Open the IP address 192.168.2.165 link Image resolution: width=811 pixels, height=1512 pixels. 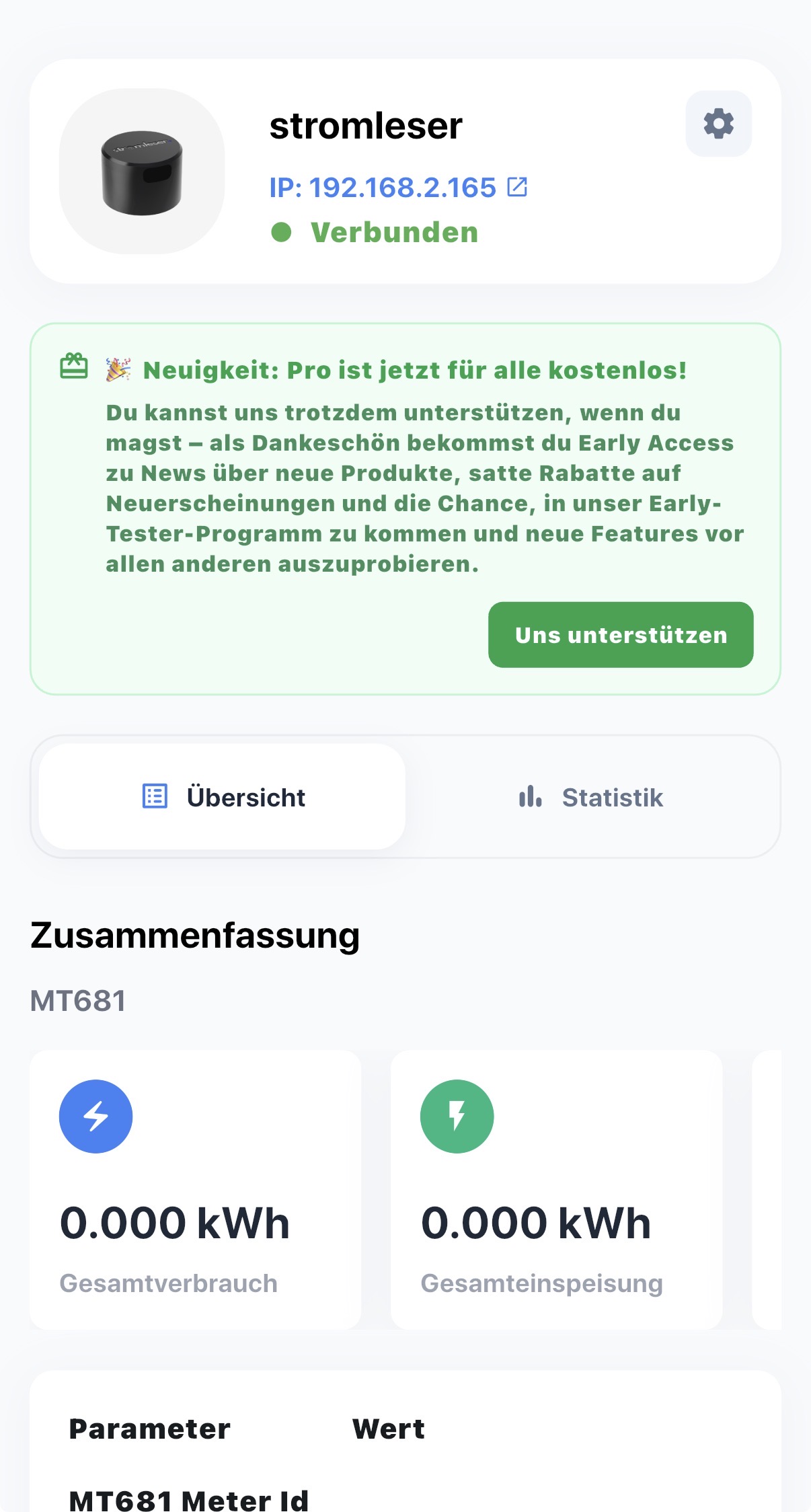[x=398, y=188]
